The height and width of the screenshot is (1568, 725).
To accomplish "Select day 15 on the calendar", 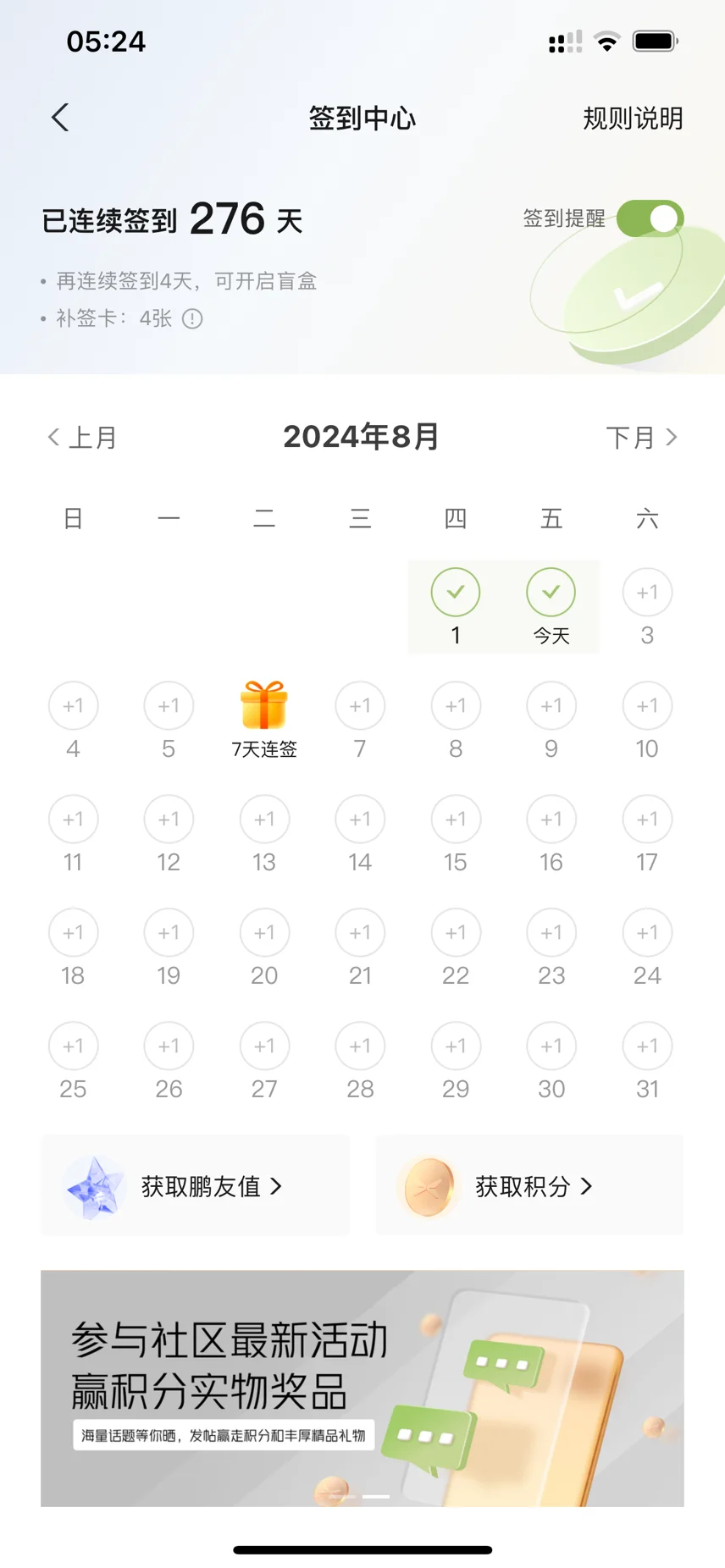I will (x=456, y=834).
